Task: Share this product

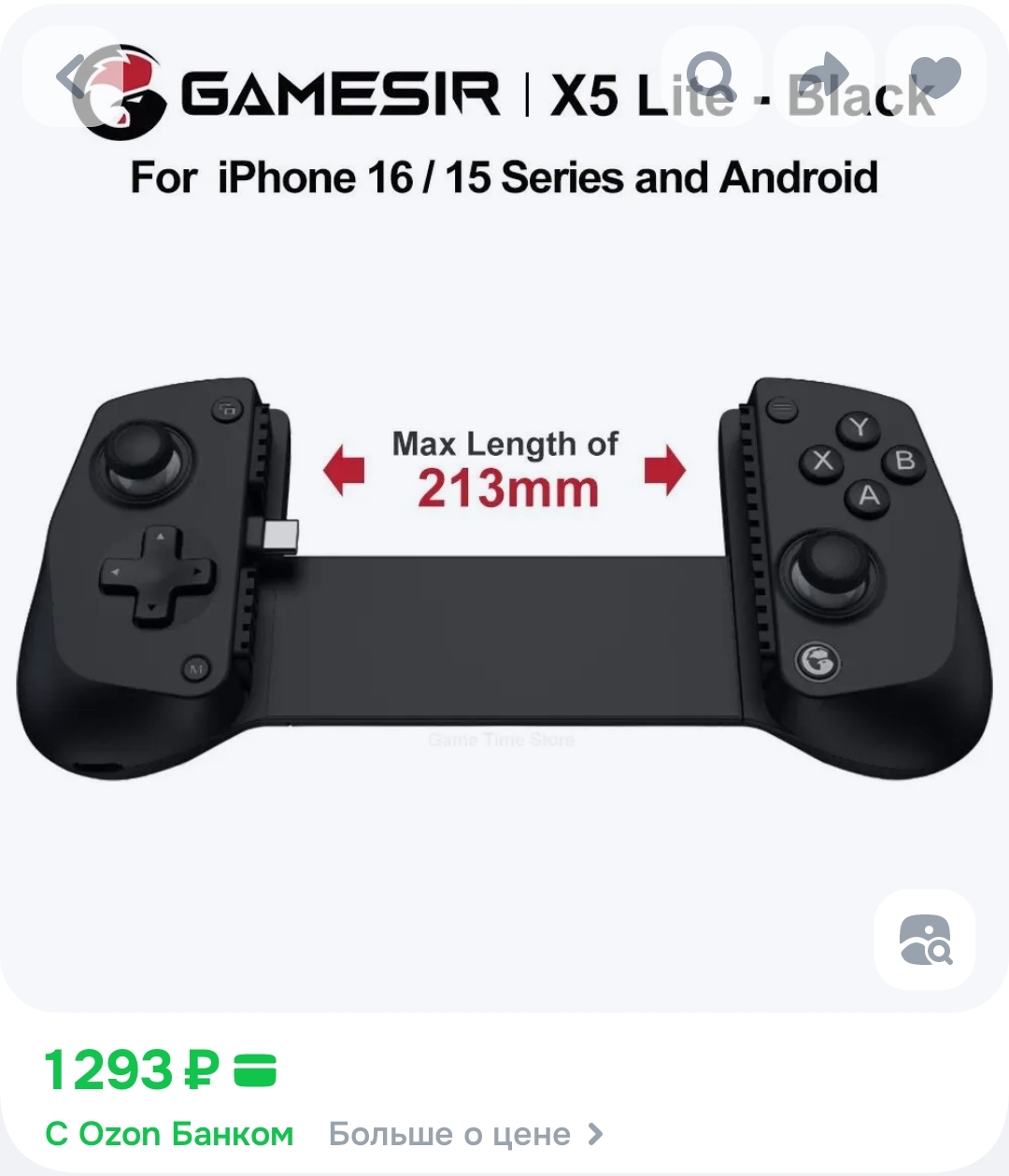Action: click(824, 76)
